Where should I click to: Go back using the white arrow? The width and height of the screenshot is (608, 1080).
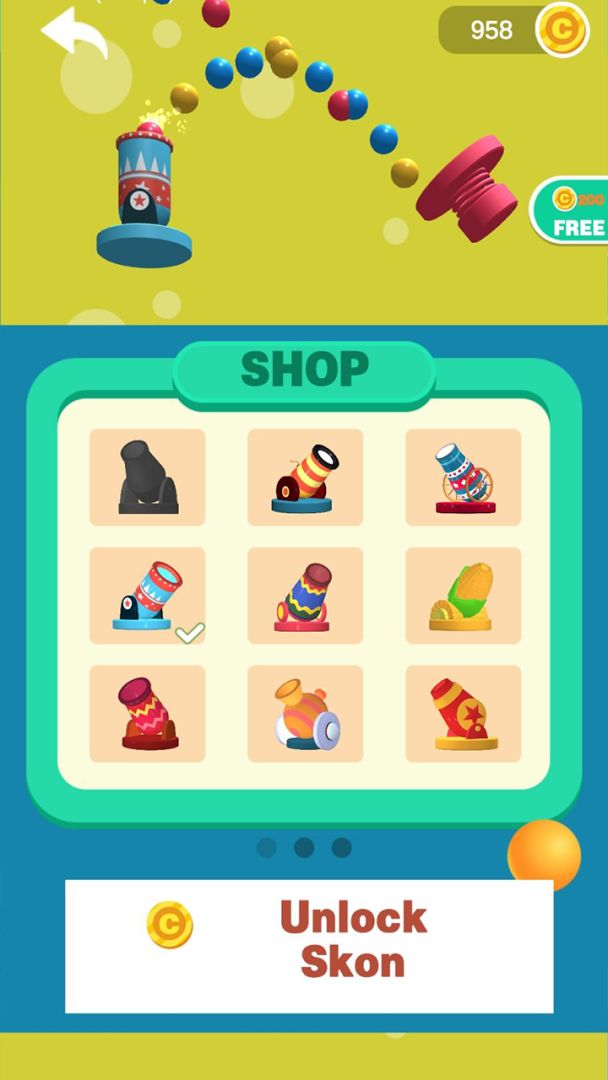(74, 33)
